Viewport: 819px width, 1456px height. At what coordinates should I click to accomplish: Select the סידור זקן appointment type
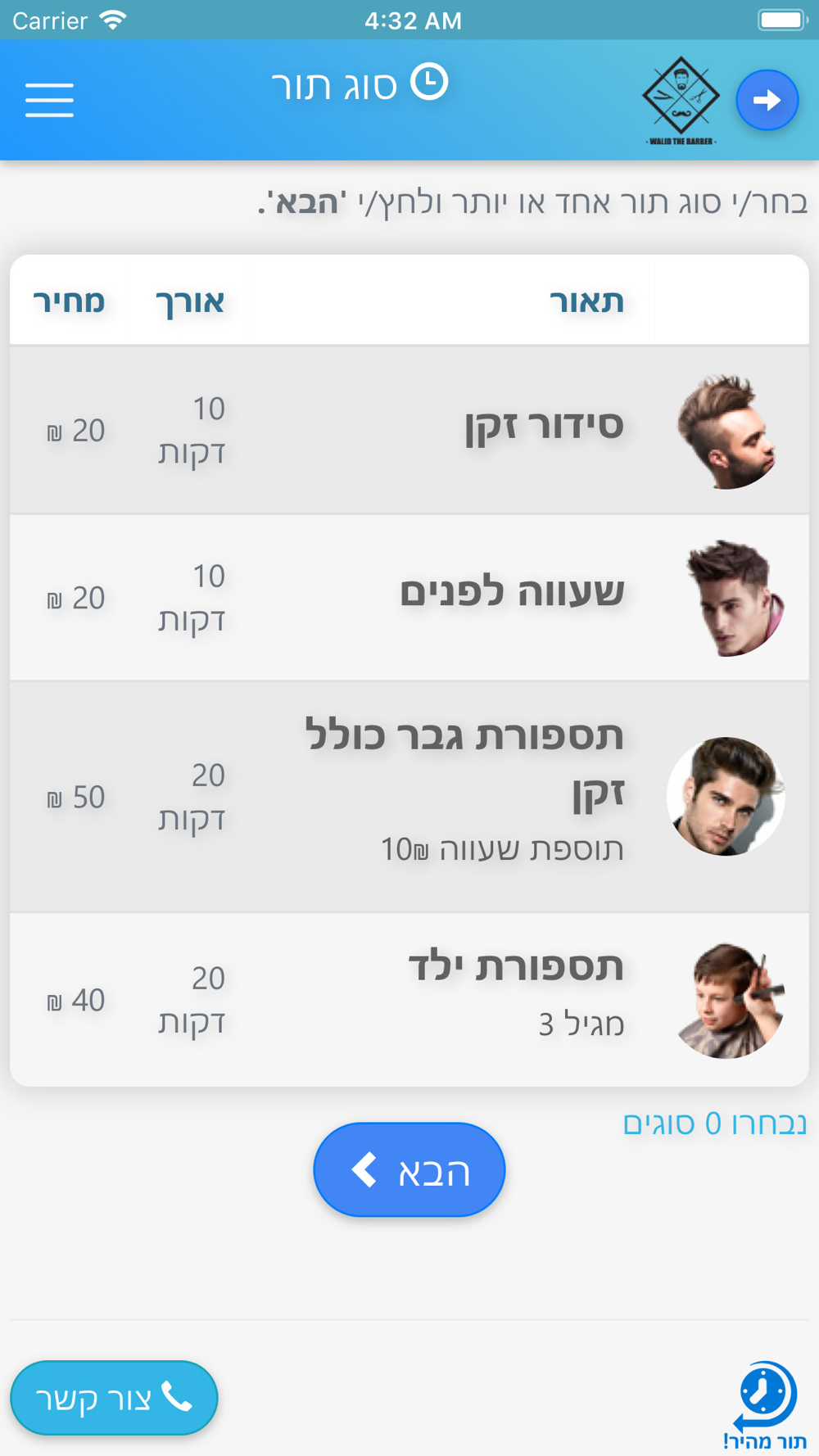click(409, 430)
